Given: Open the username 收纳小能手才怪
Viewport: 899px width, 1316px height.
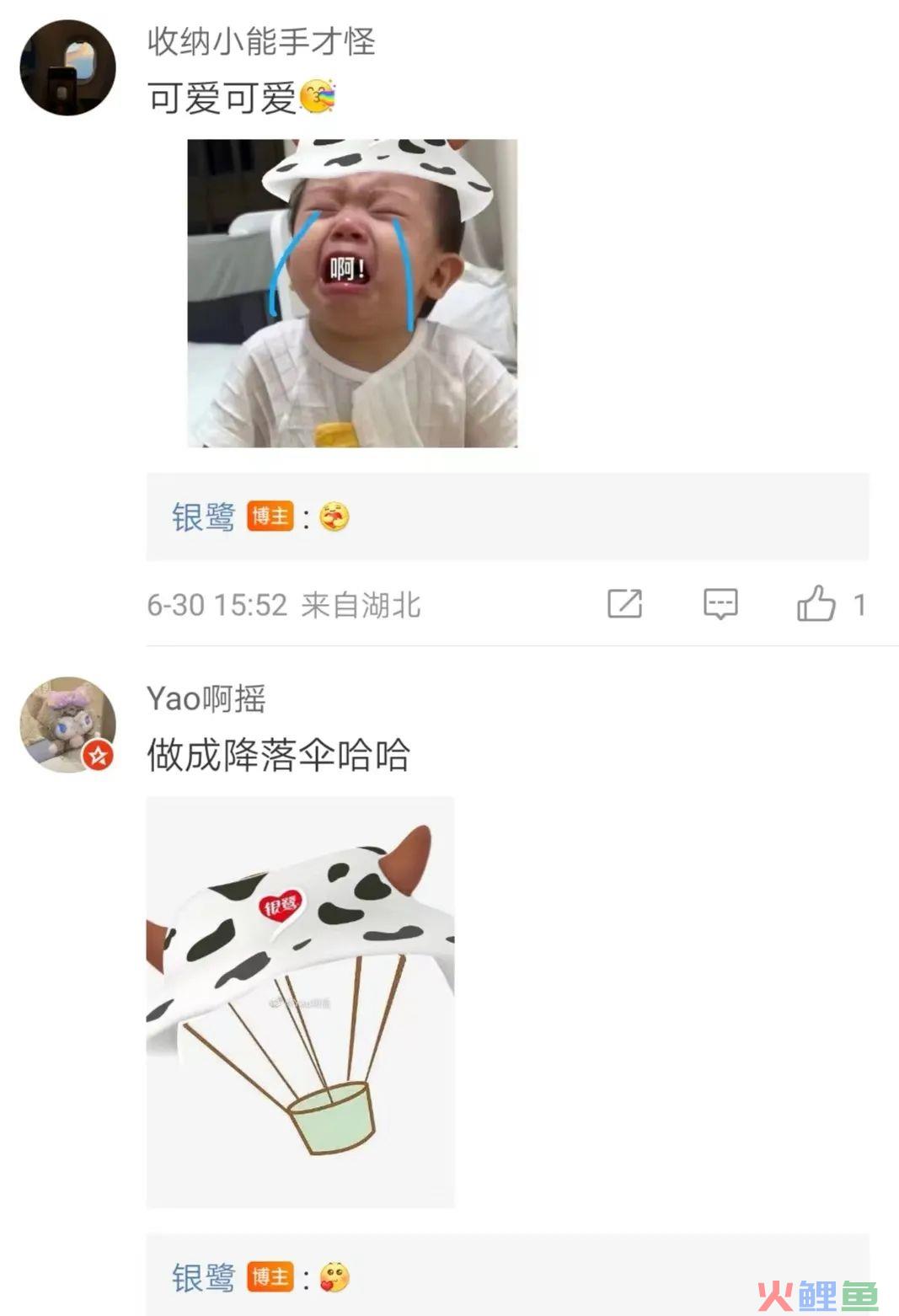Looking at the screenshot, I should click(261, 41).
